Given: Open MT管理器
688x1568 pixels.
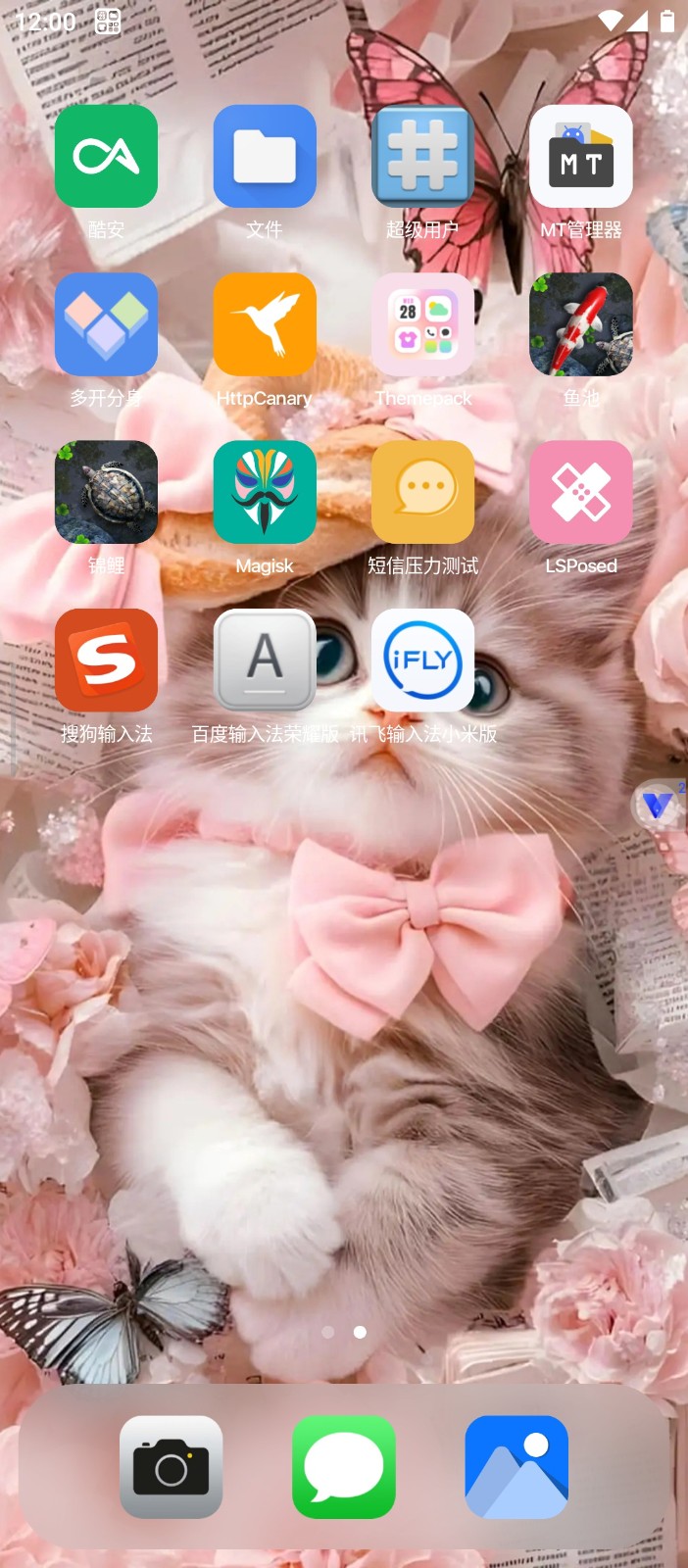Looking at the screenshot, I should point(581,157).
